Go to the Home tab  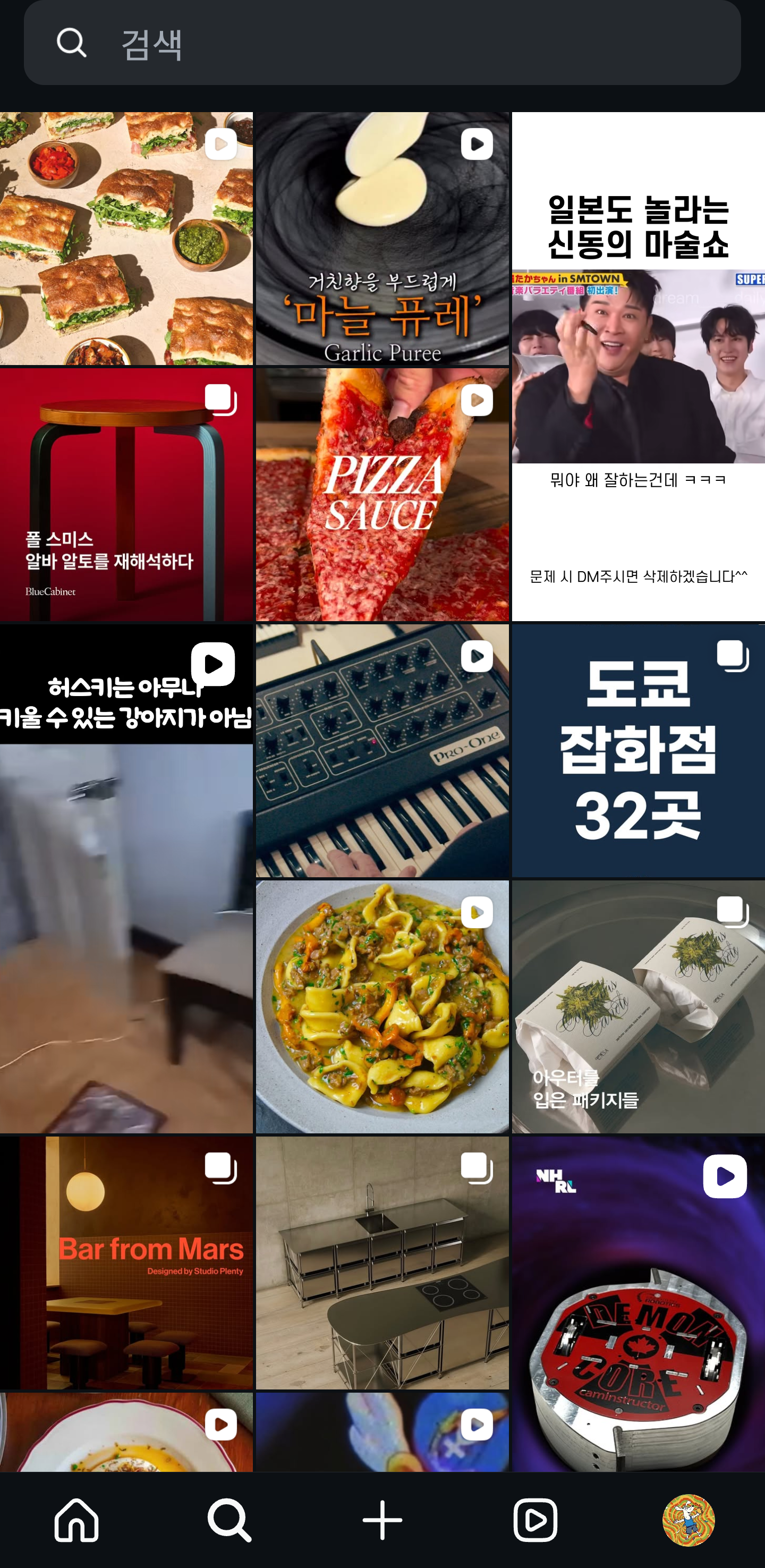76,1519
